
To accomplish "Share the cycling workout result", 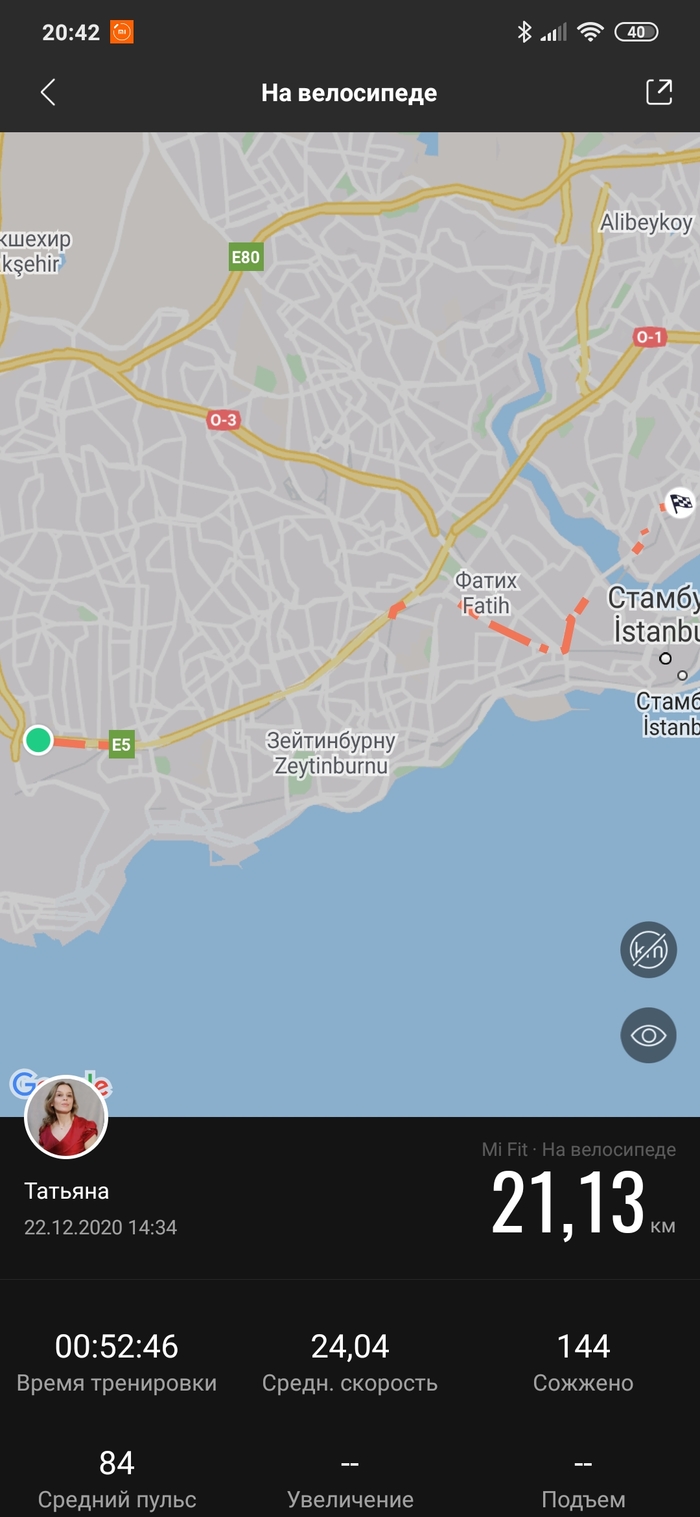I will 658,92.
